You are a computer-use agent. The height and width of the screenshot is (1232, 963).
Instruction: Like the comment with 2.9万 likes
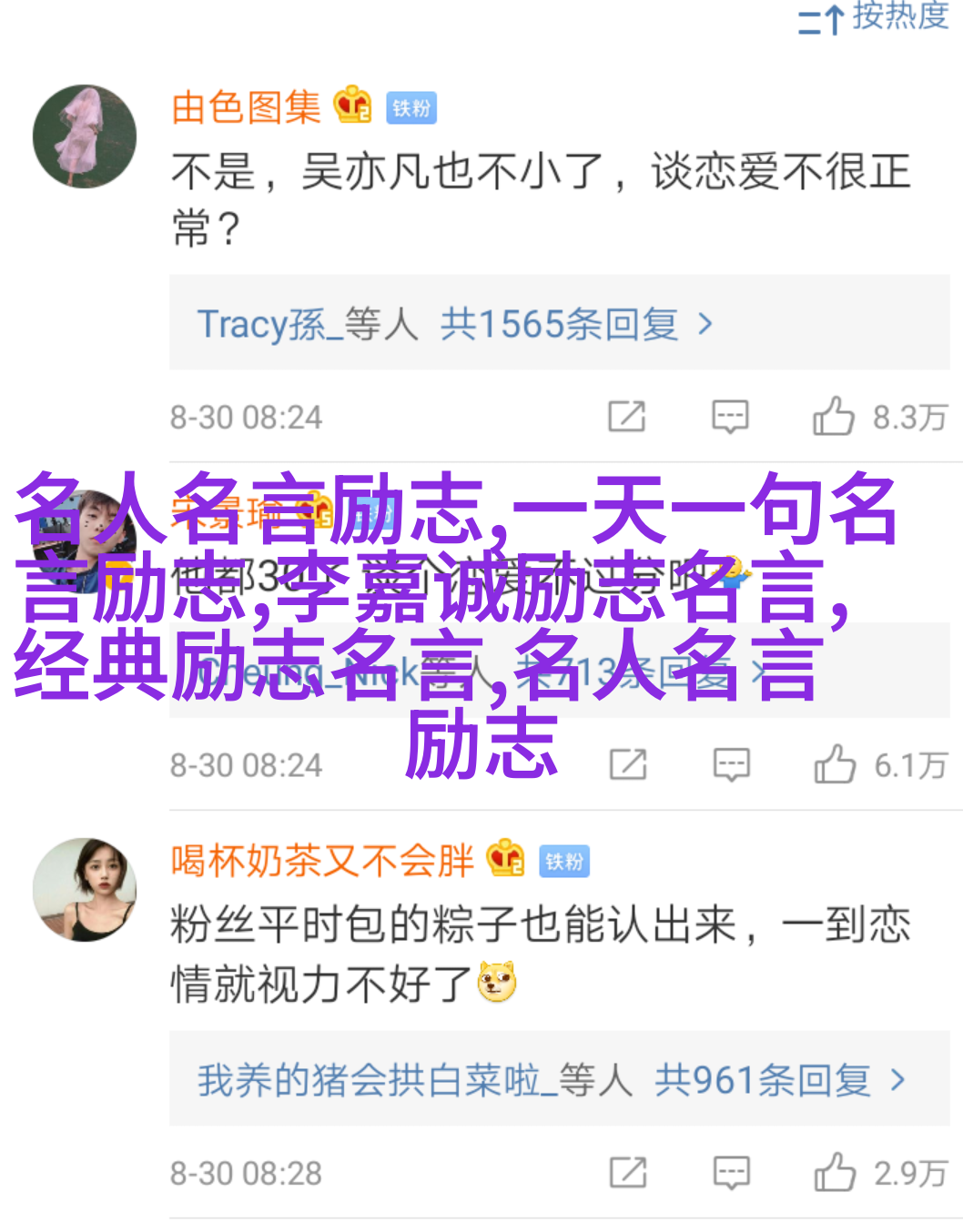pyautogui.click(x=835, y=1173)
